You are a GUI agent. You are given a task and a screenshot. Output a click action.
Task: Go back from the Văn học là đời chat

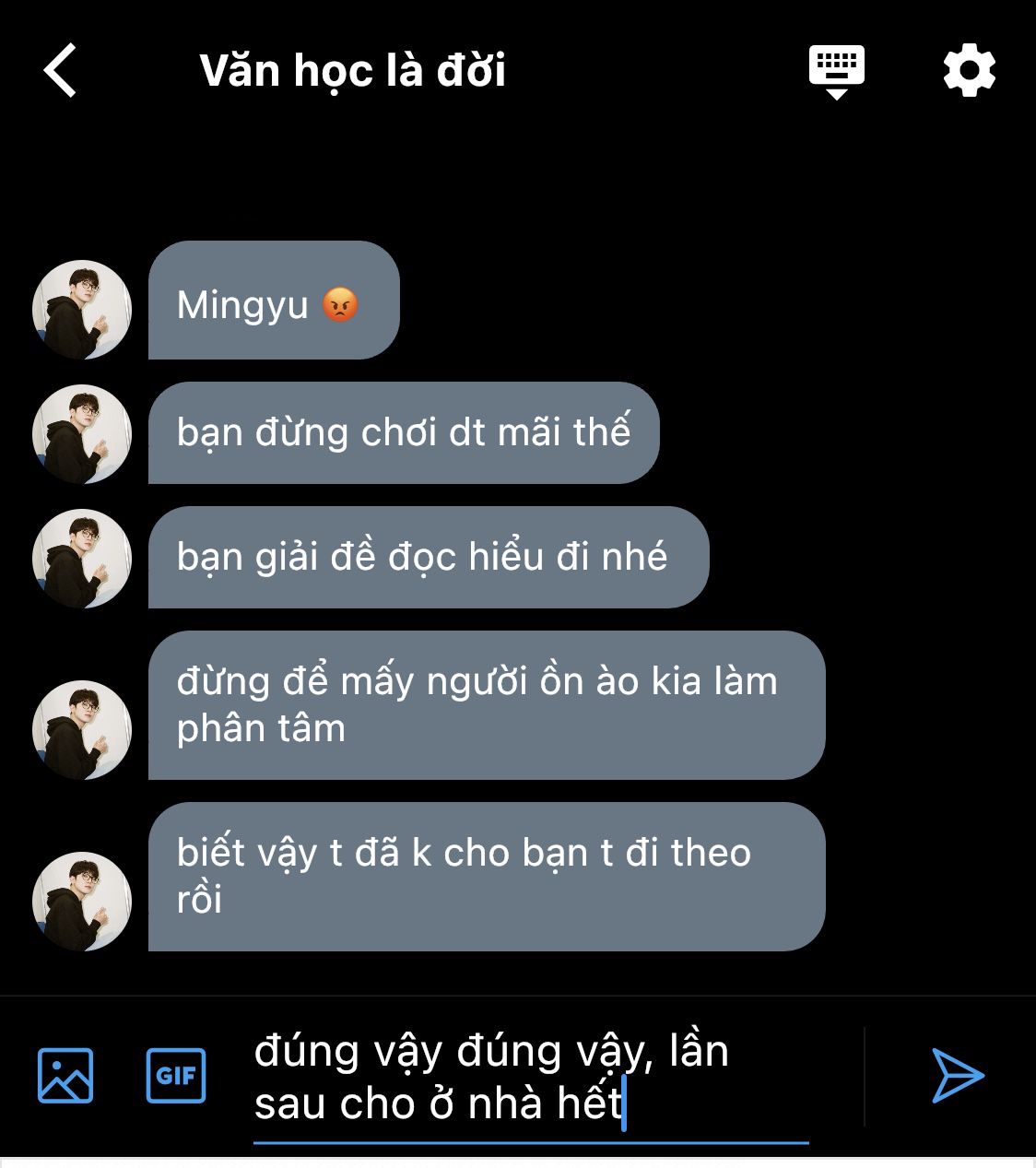(61, 71)
